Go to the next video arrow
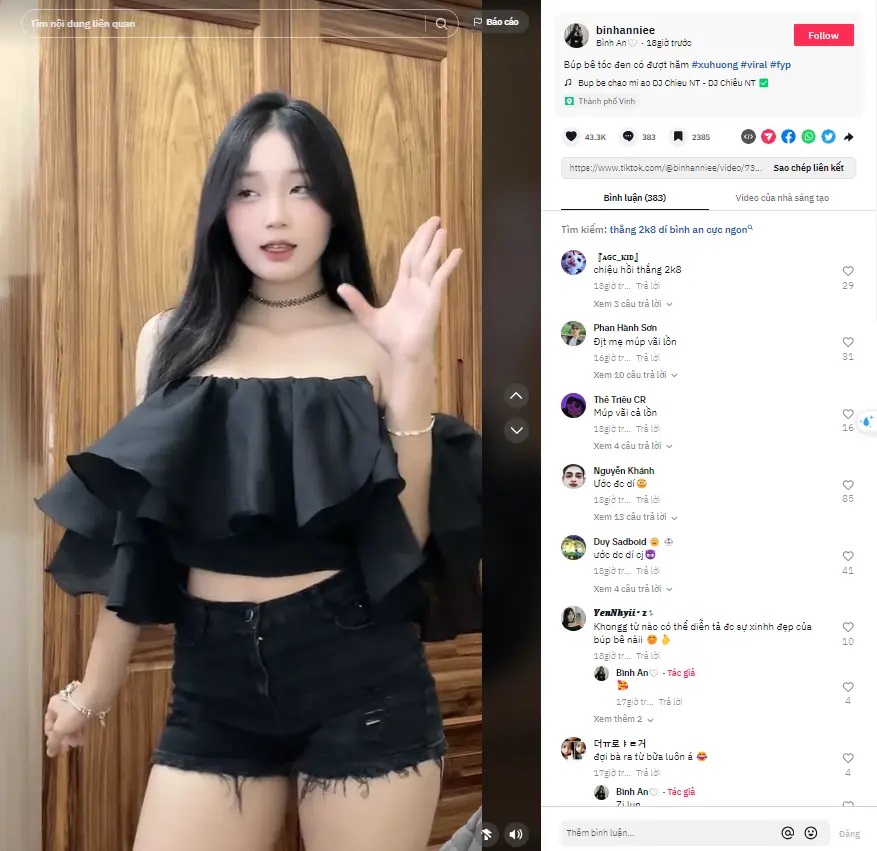877x851 pixels. point(516,431)
